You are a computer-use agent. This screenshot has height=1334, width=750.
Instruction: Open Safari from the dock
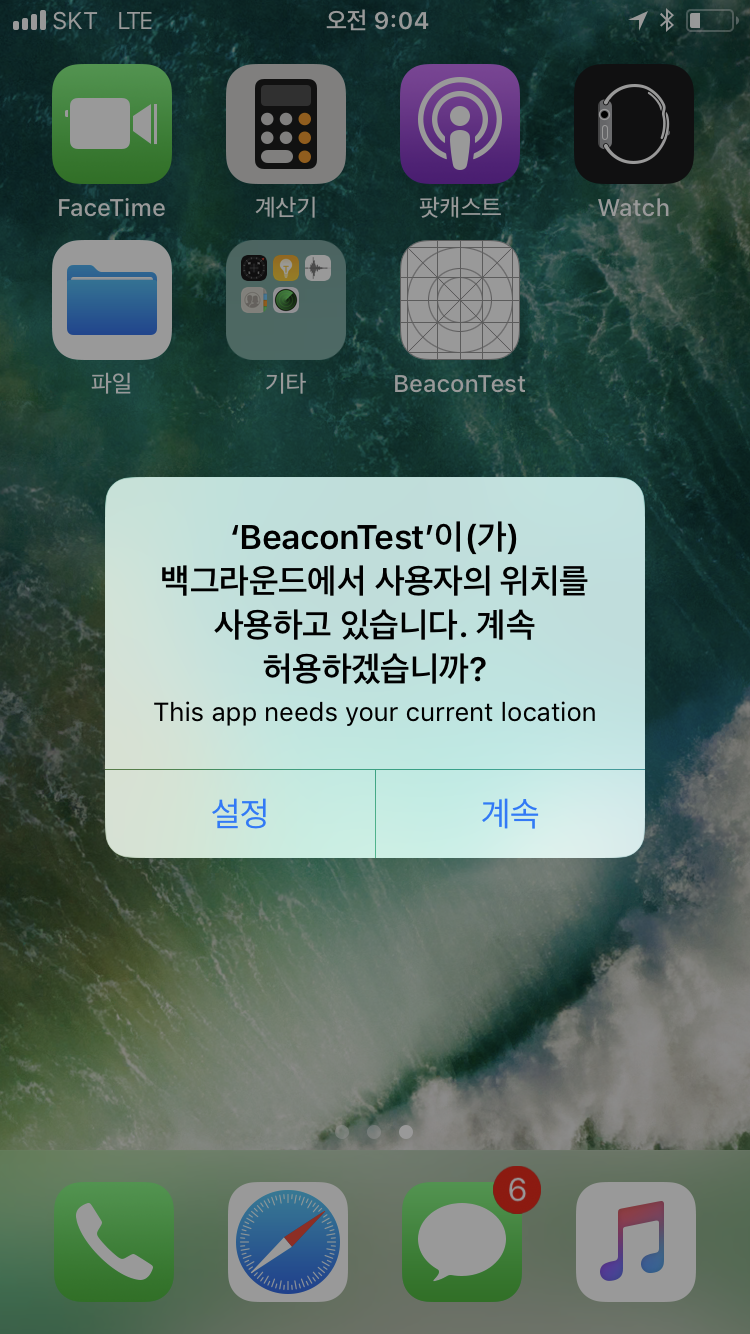point(287,1242)
